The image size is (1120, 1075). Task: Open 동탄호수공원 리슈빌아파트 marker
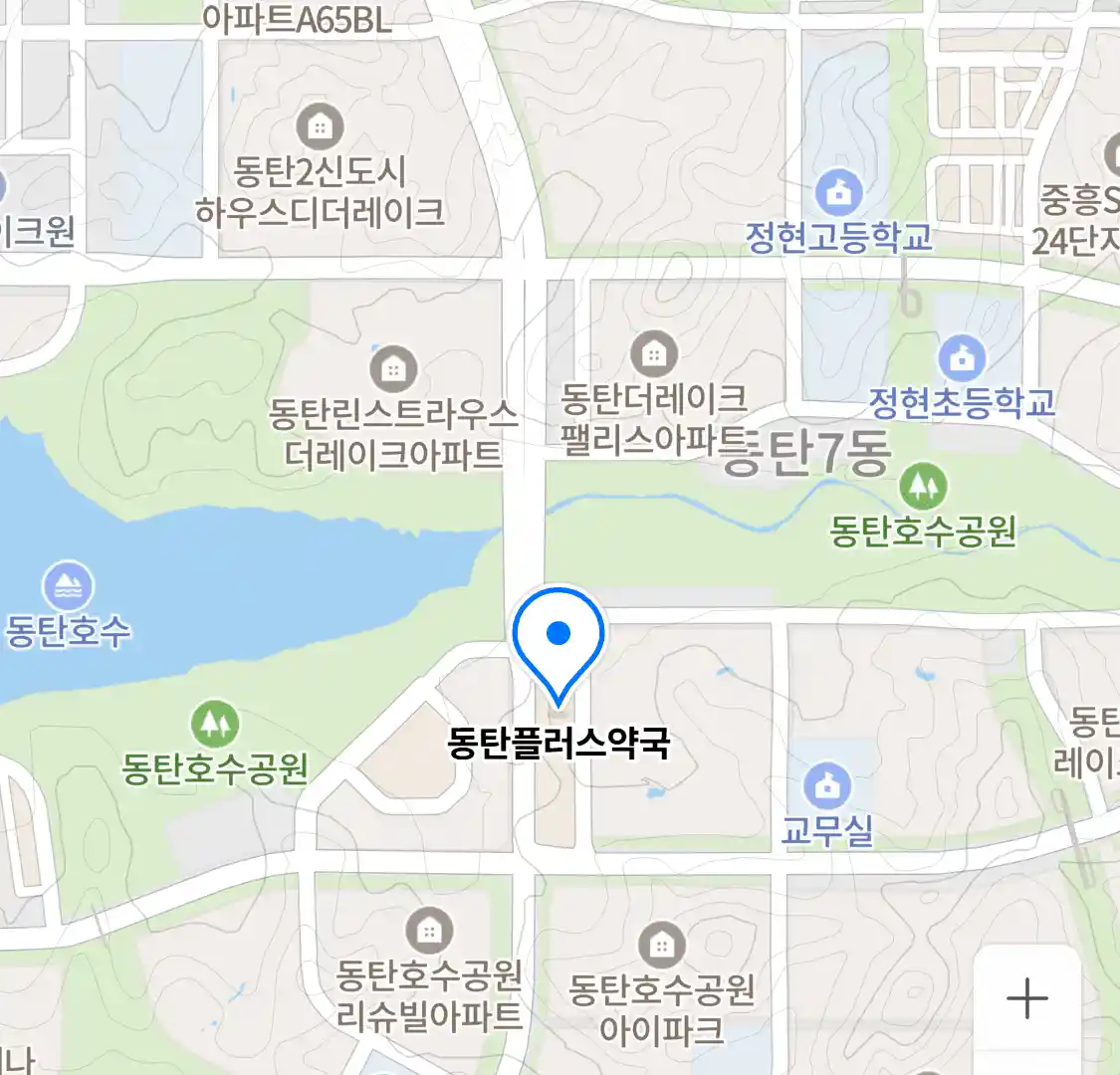[429, 932]
